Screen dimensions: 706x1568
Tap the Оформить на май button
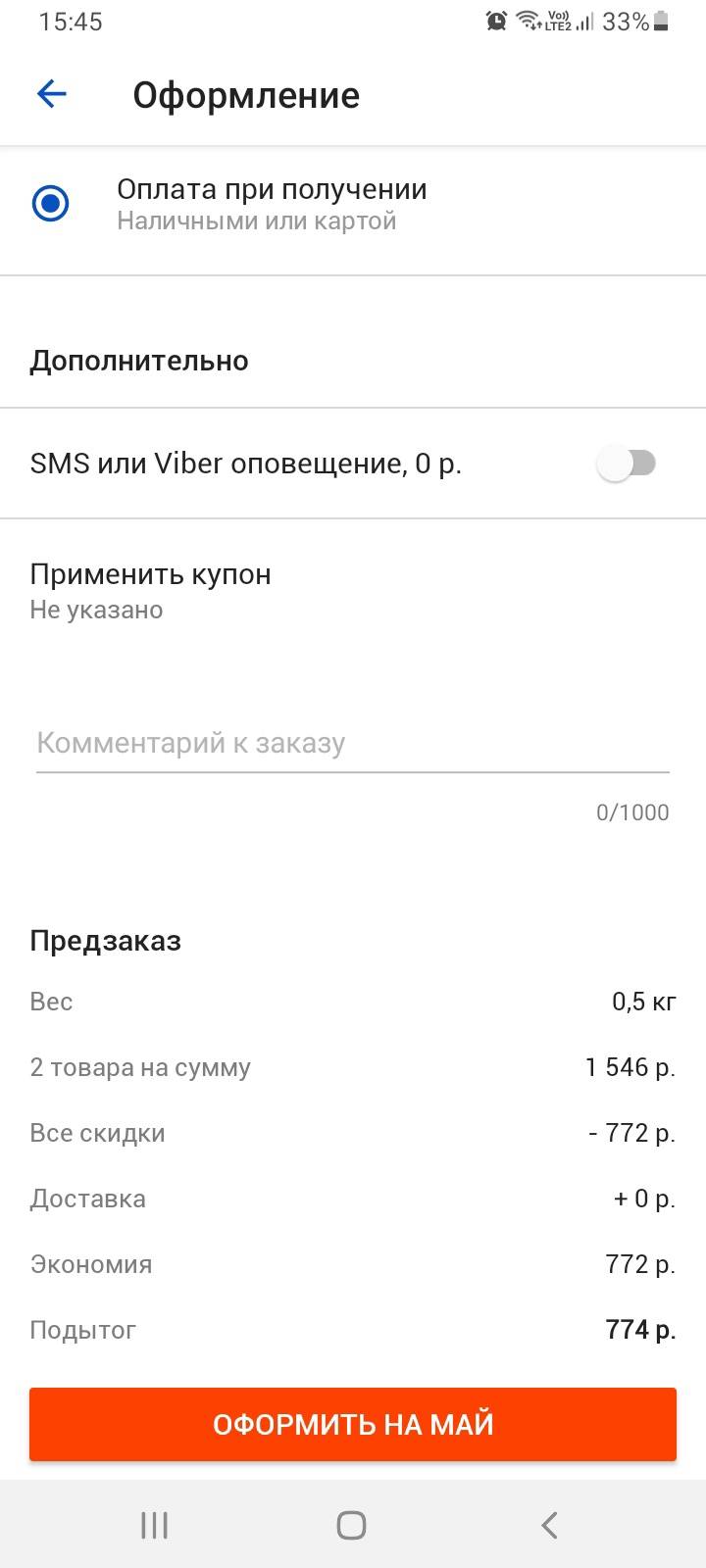click(353, 1424)
